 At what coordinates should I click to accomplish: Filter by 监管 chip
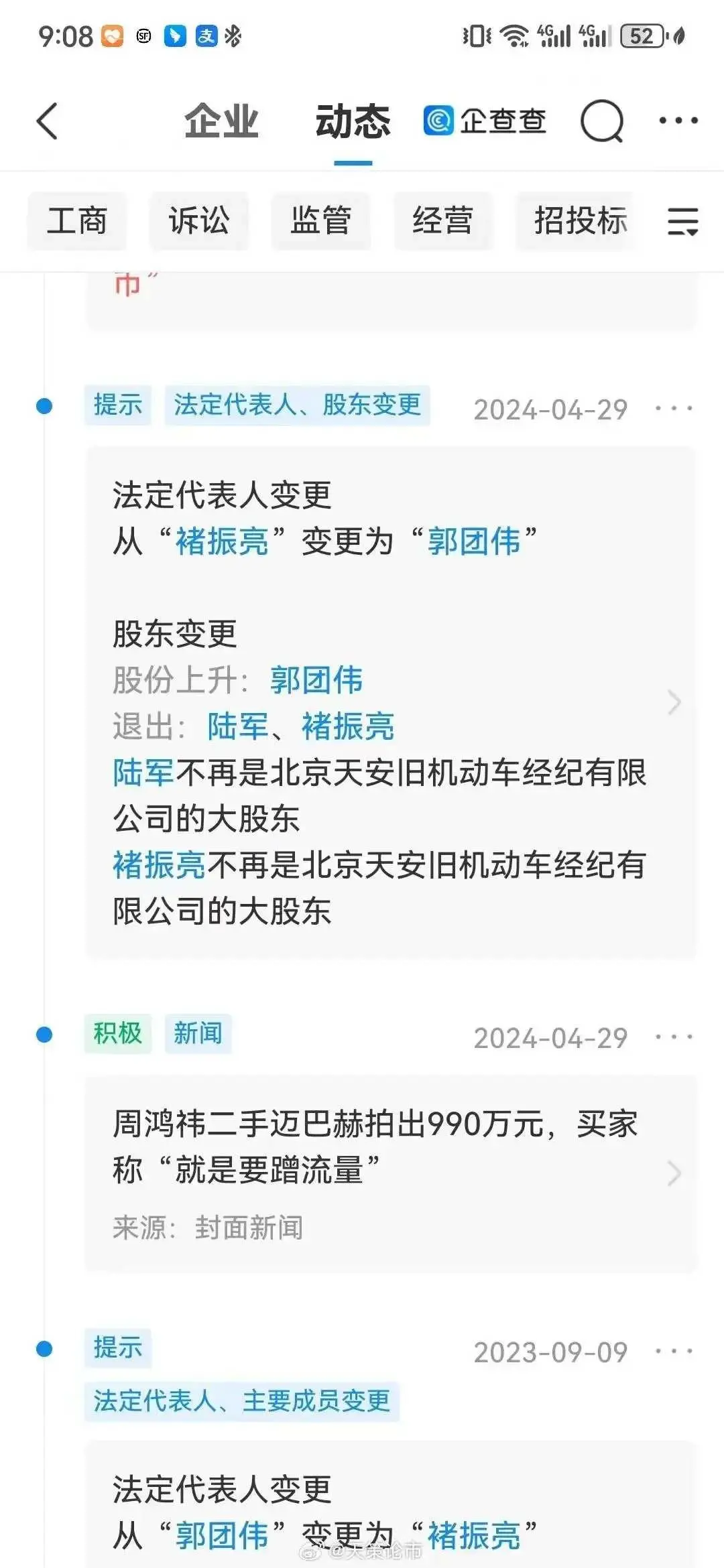[x=321, y=221]
